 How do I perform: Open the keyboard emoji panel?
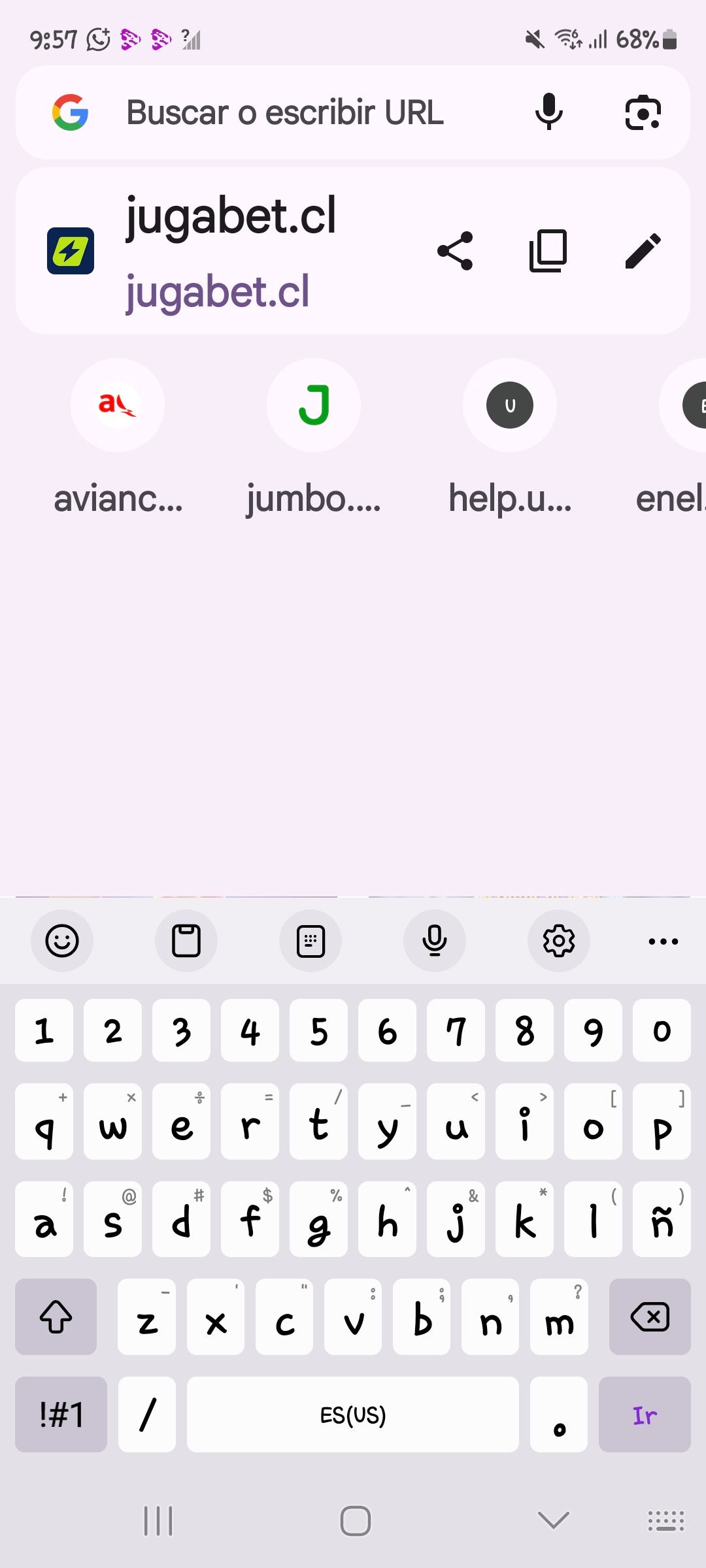tap(62, 941)
